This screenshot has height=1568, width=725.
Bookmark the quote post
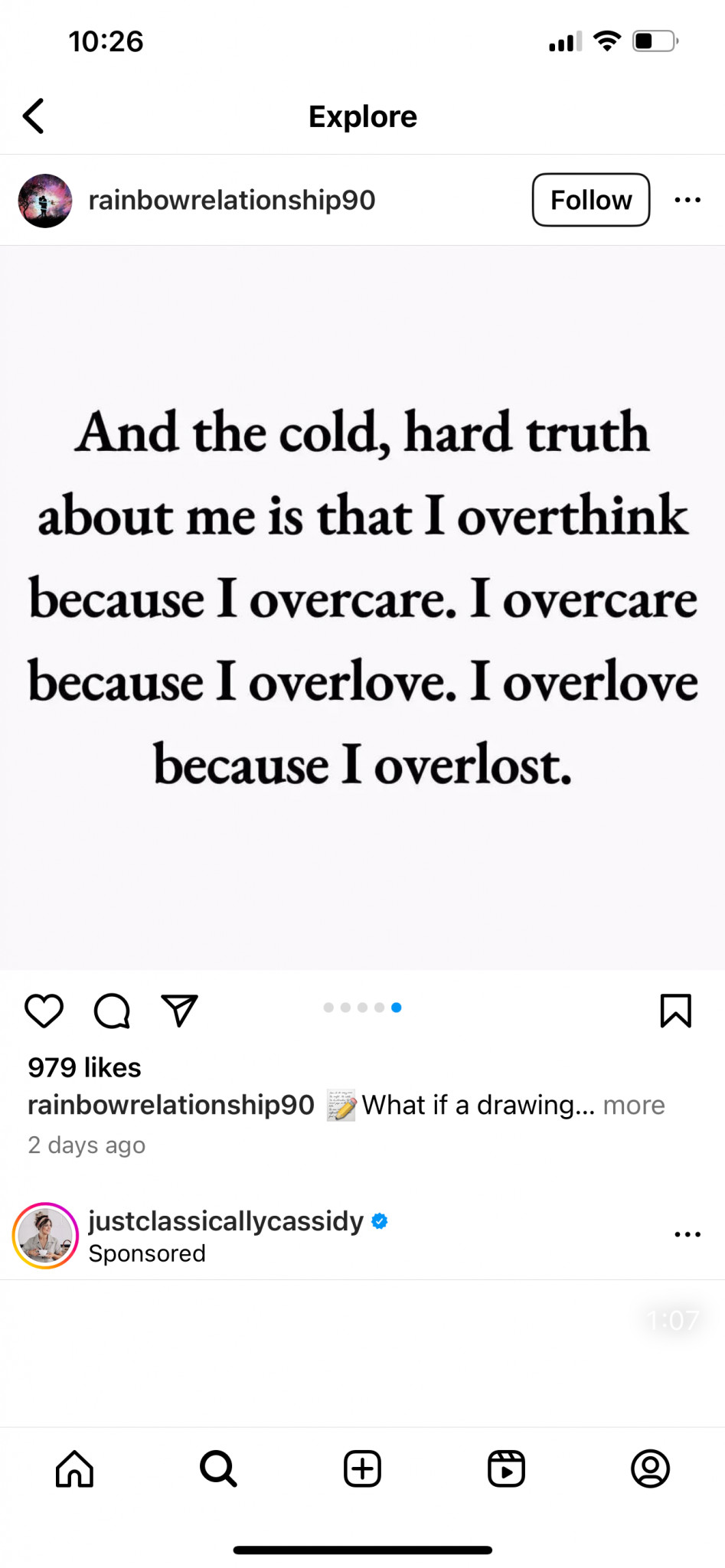coord(675,1011)
